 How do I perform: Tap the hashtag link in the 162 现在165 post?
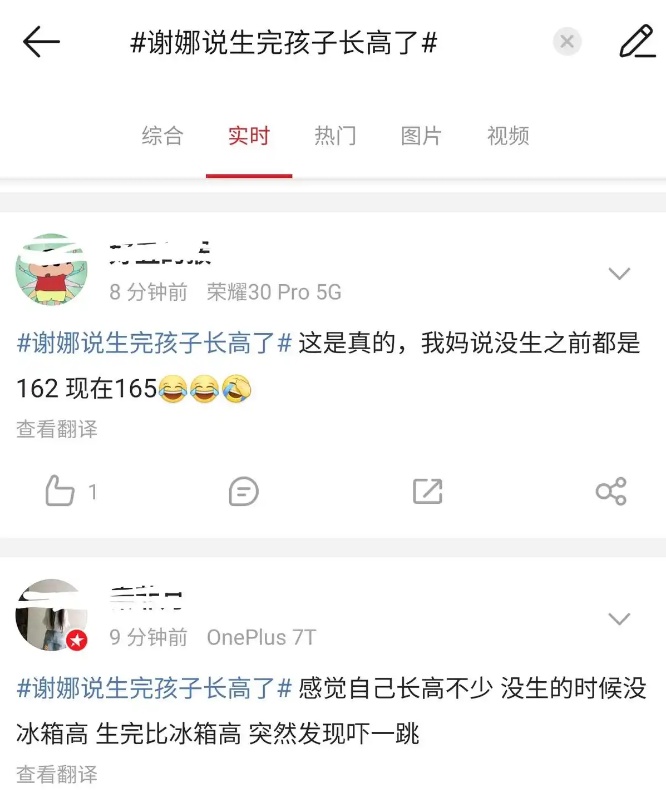pos(153,344)
